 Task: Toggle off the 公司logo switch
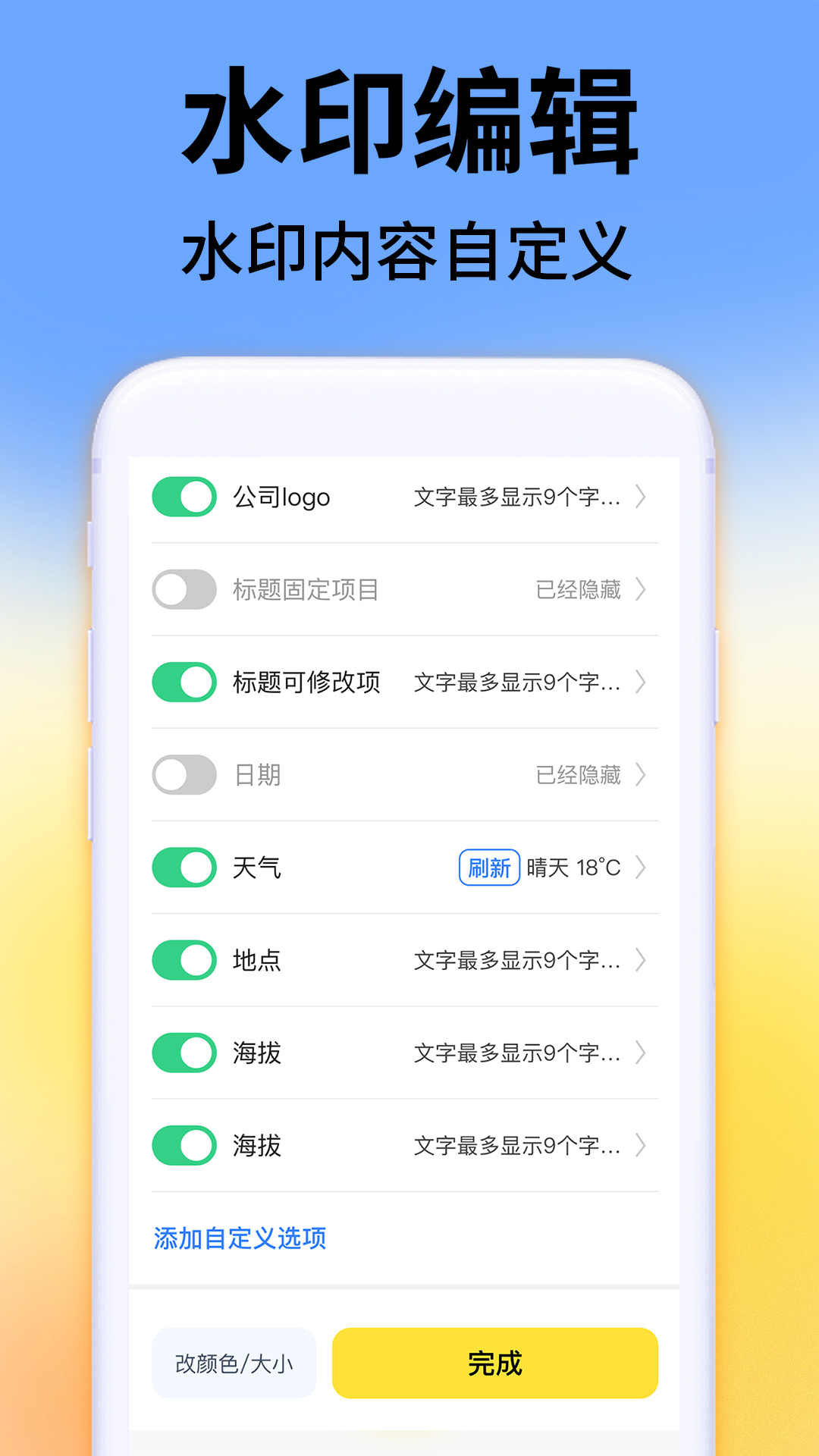[184, 498]
